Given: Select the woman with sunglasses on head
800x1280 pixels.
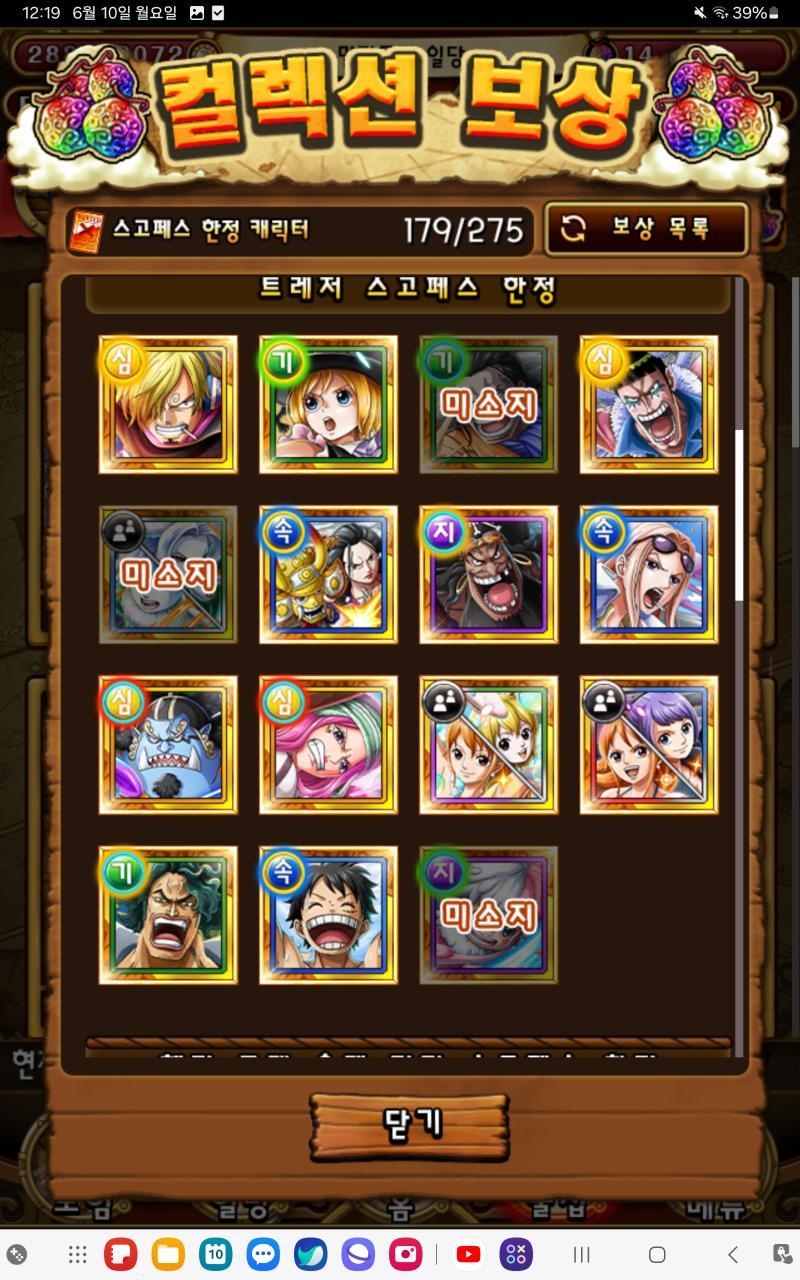Looking at the screenshot, I should pyautogui.click(x=649, y=574).
